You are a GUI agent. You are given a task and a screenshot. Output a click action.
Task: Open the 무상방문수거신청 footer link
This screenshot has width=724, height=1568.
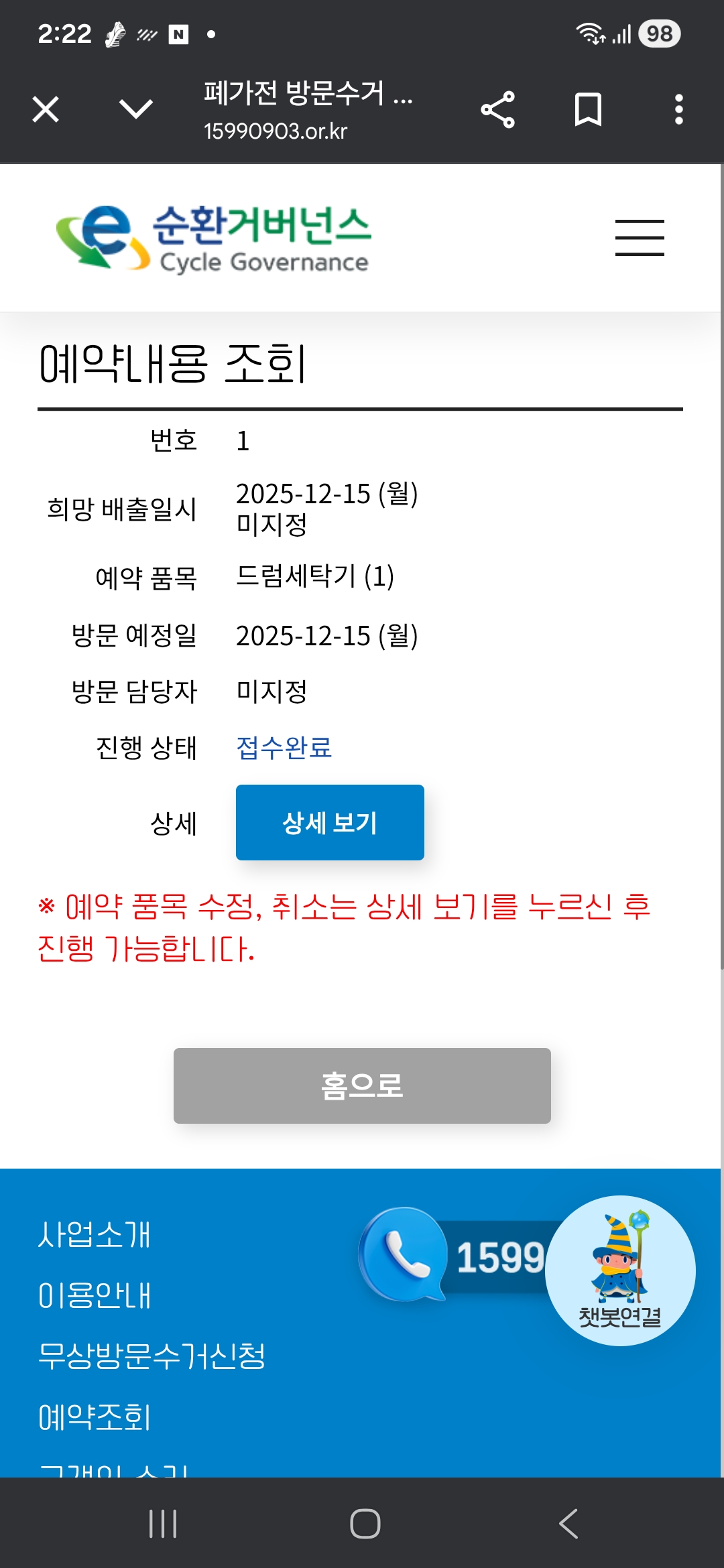pyautogui.click(x=152, y=1356)
